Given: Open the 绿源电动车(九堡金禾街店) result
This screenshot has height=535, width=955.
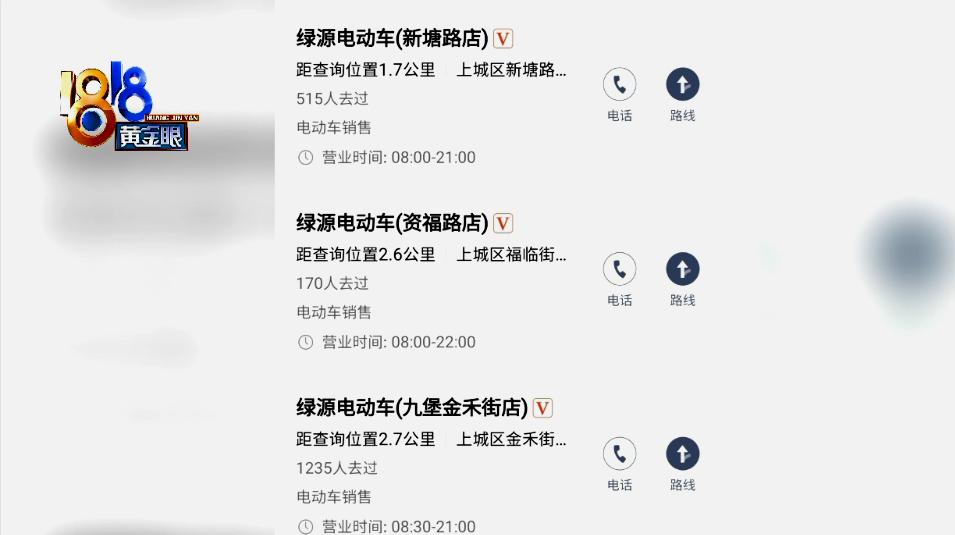Looking at the screenshot, I should (x=411, y=408).
